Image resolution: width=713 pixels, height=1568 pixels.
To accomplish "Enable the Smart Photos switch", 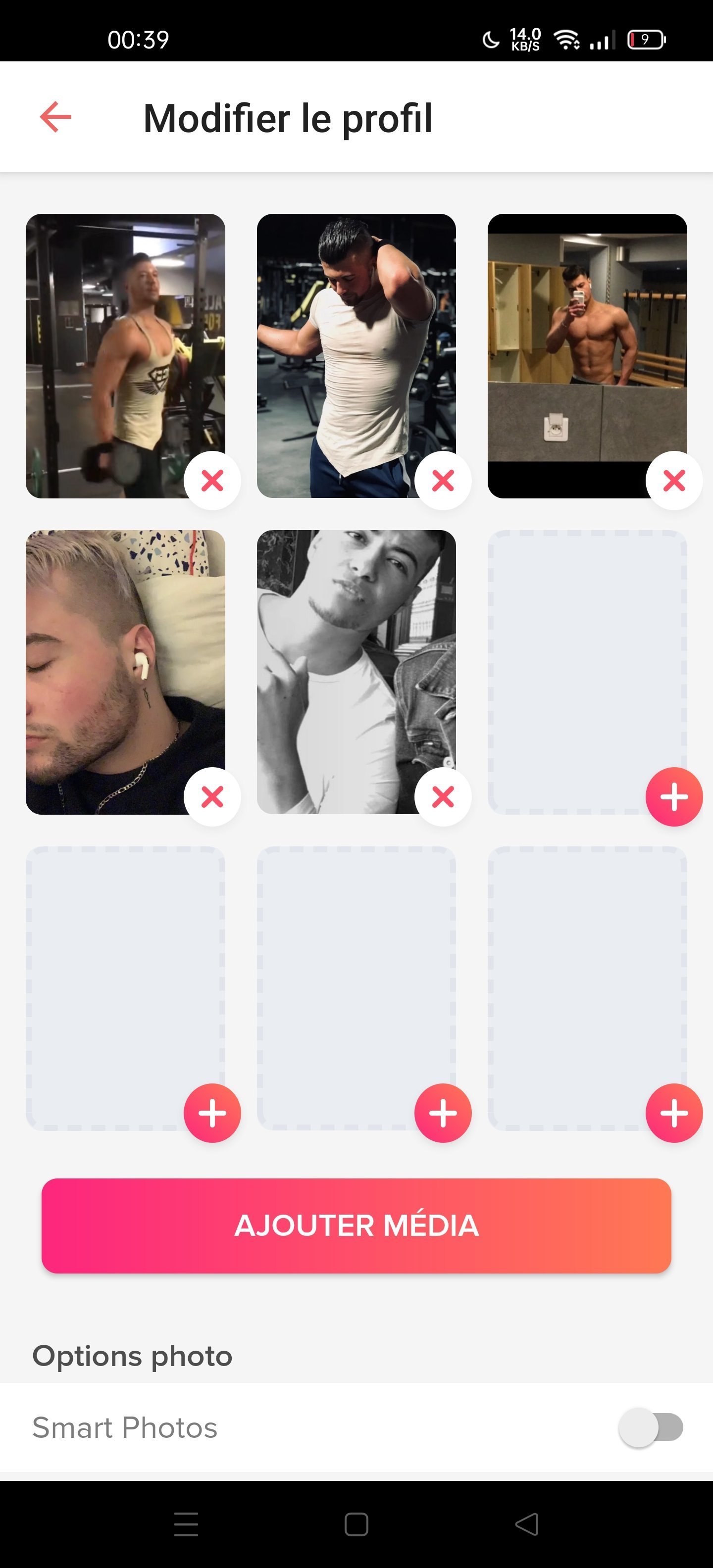I will [650, 1427].
